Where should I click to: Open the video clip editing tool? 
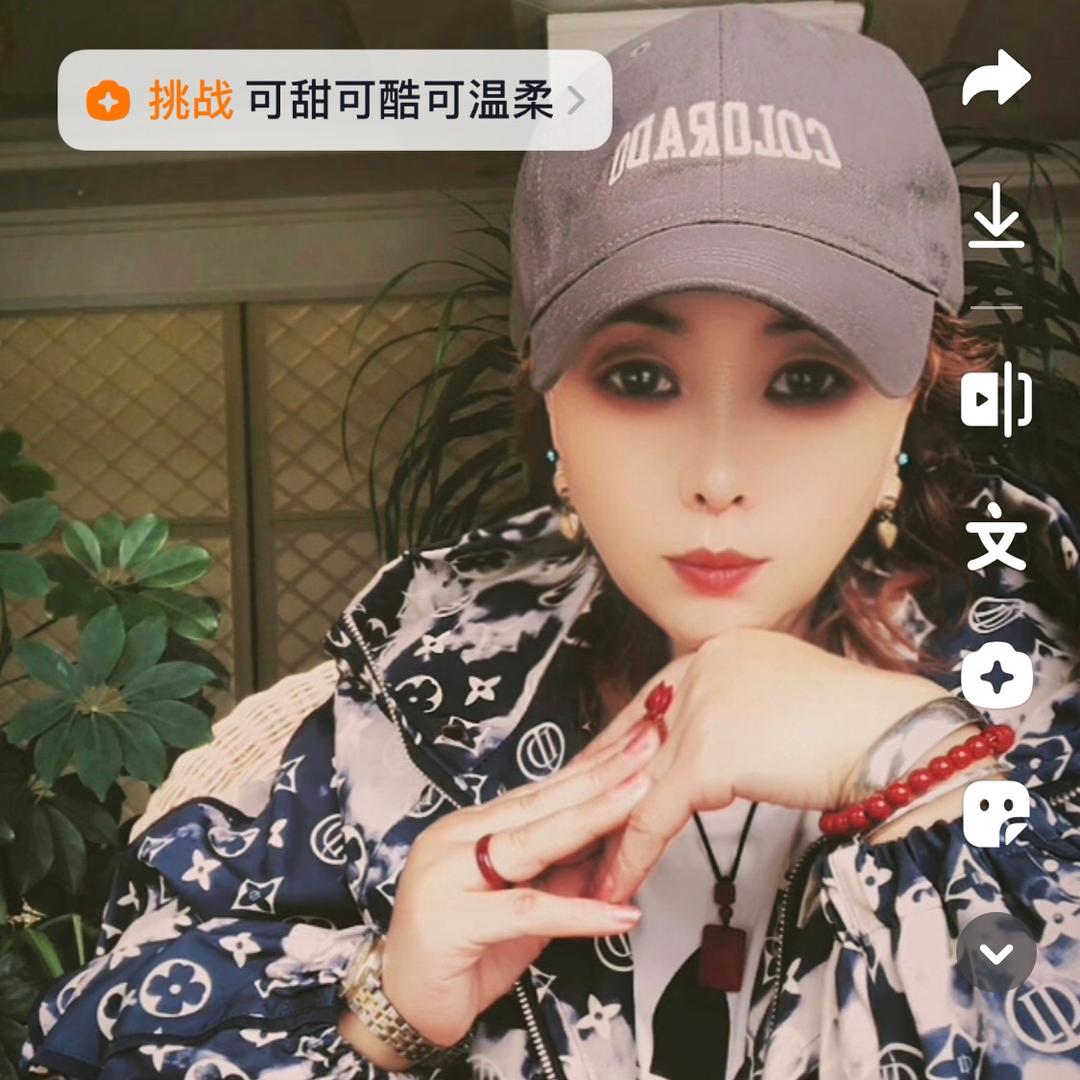pyautogui.click(x=996, y=400)
